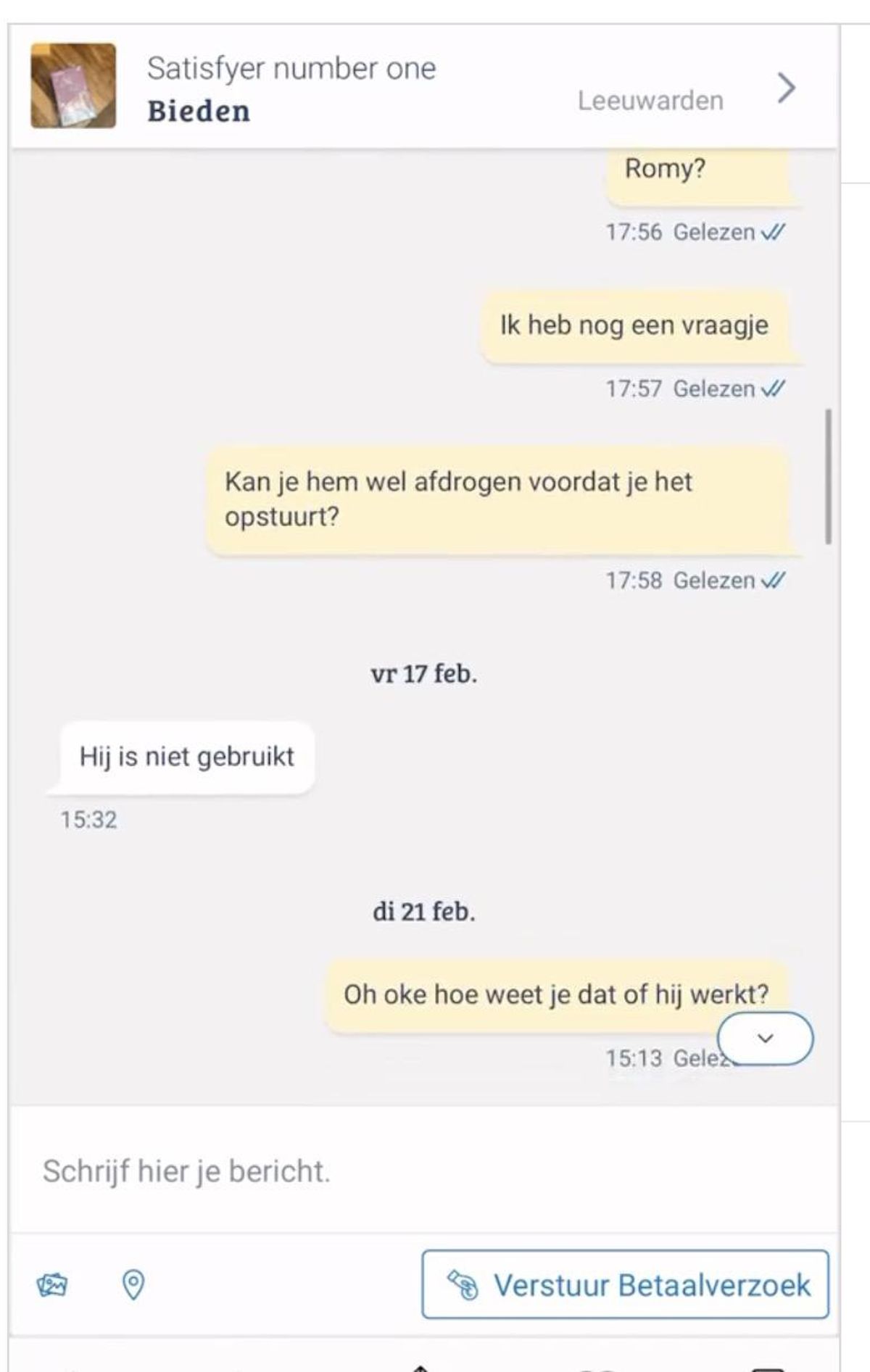Tap Verstuur Betaalverzoek button
Viewport: 870px width, 1372px height.
[x=625, y=1284]
